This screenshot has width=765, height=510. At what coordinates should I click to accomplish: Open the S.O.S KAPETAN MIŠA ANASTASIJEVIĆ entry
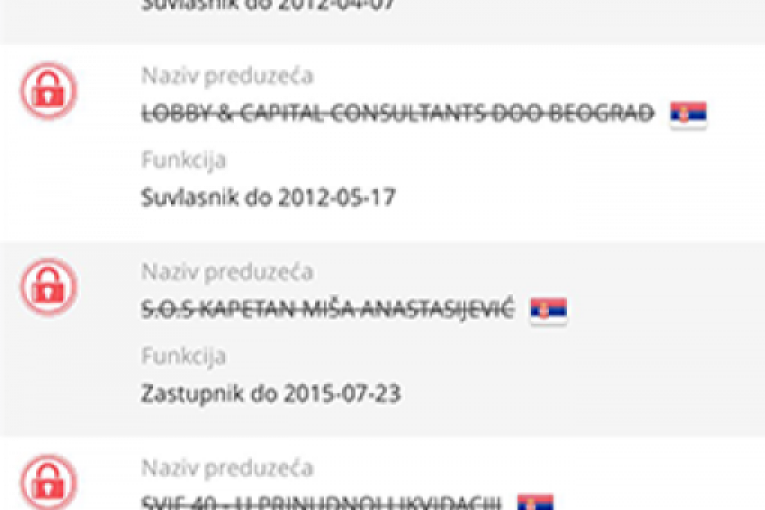[328, 309]
